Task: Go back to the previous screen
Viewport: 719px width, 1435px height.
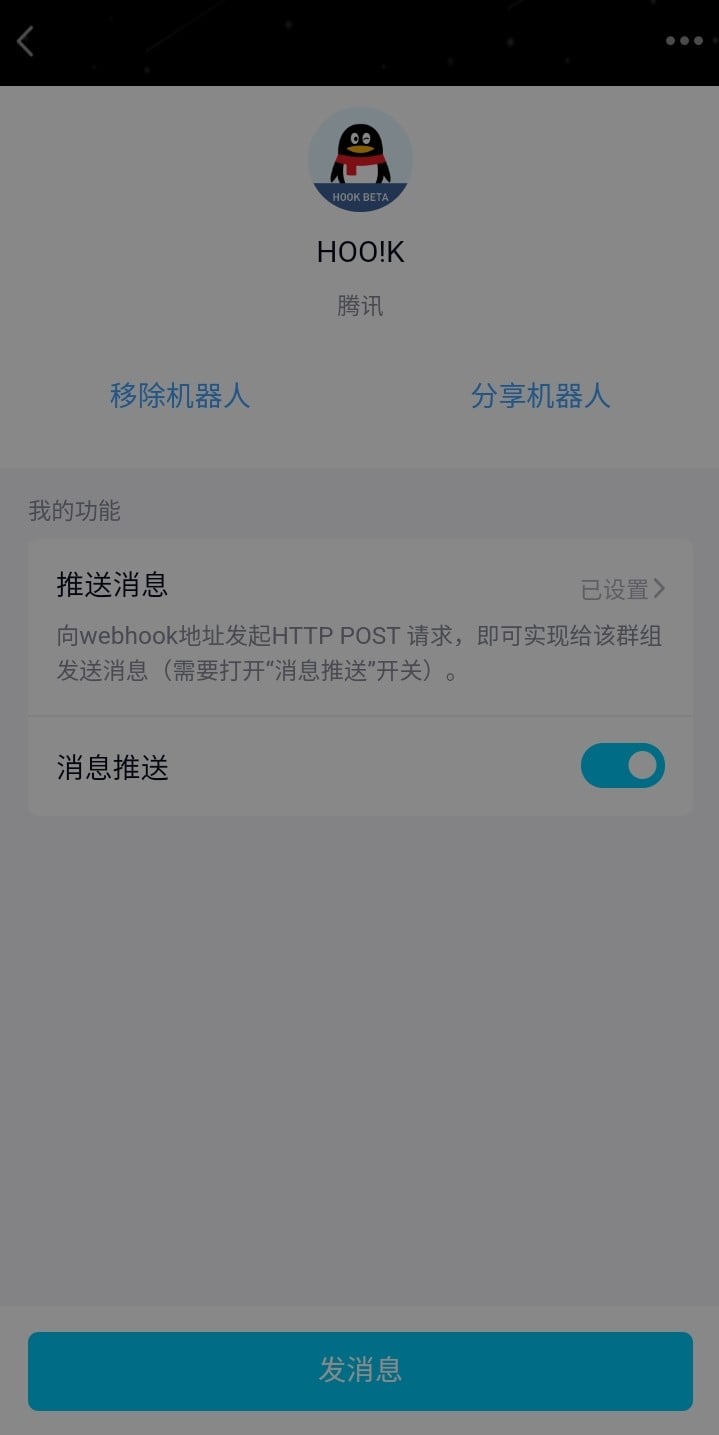Action: tap(26, 42)
